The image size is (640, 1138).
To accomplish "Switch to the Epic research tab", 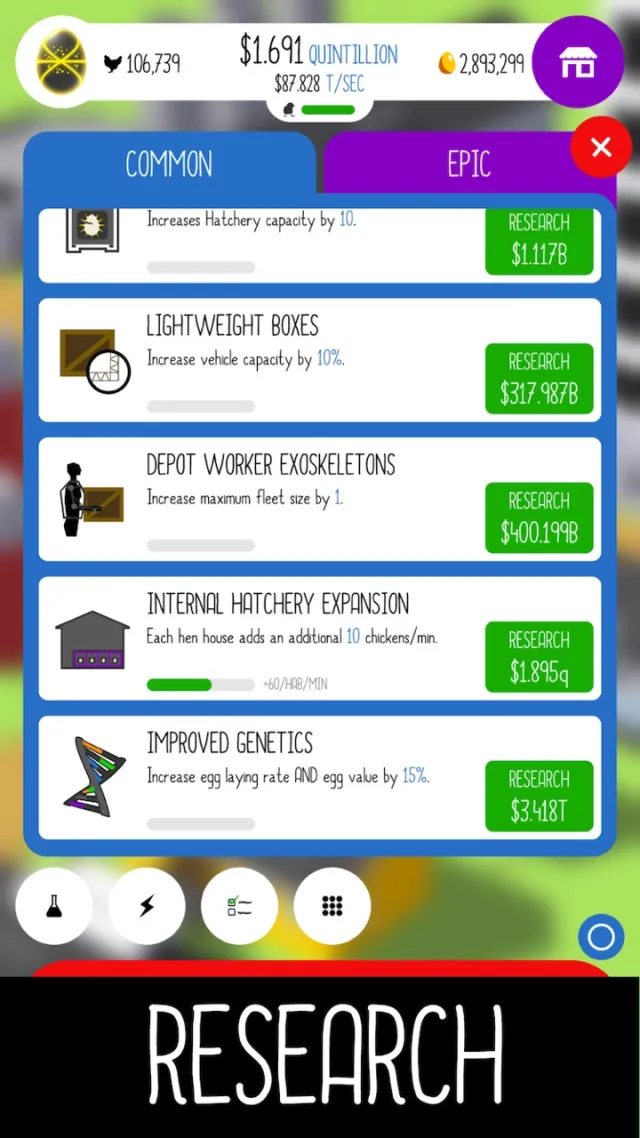I will 468,165.
